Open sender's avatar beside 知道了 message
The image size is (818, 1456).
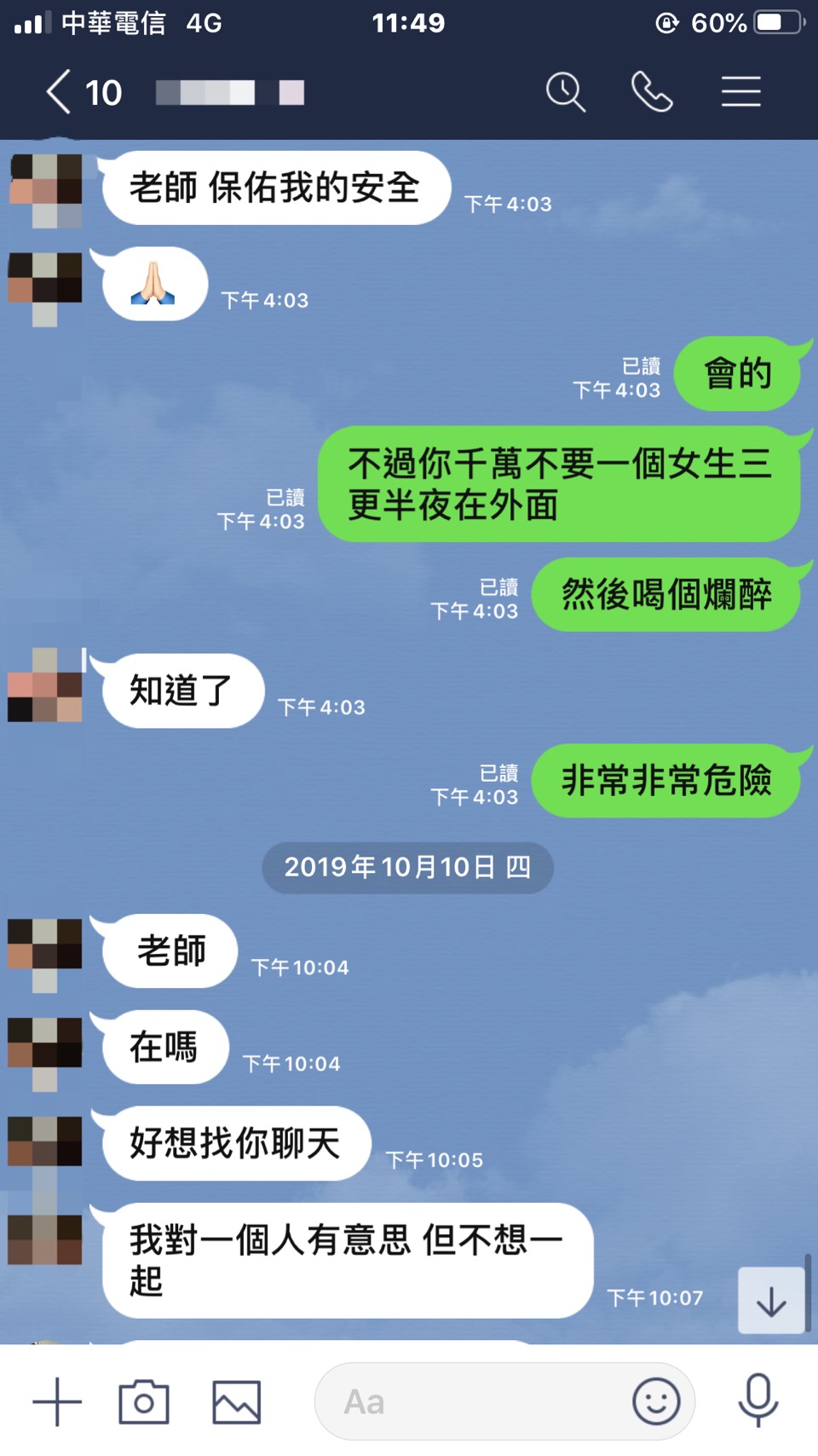45,685
